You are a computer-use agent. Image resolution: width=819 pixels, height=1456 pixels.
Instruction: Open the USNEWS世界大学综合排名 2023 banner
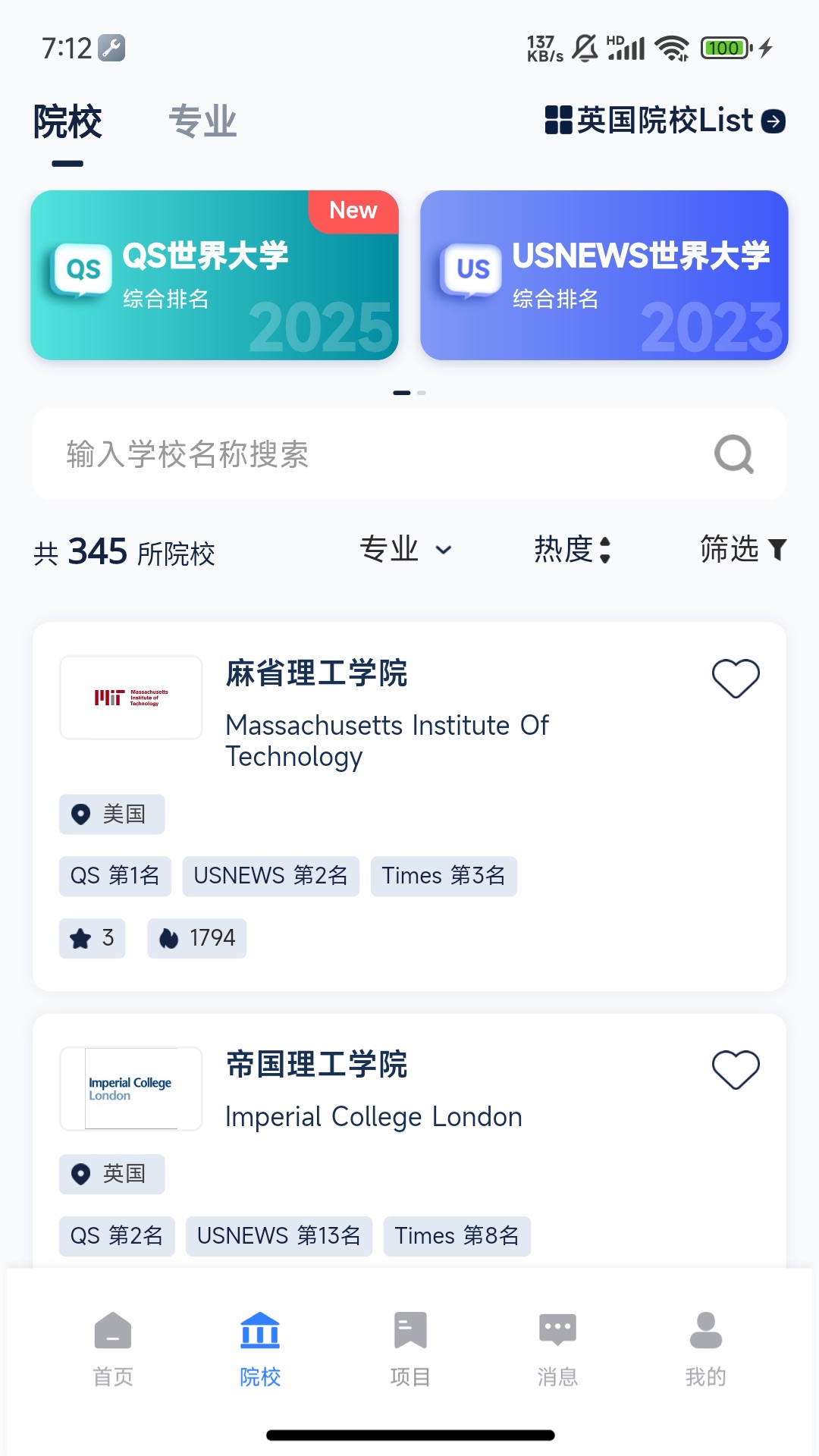[x=604, y=275]
